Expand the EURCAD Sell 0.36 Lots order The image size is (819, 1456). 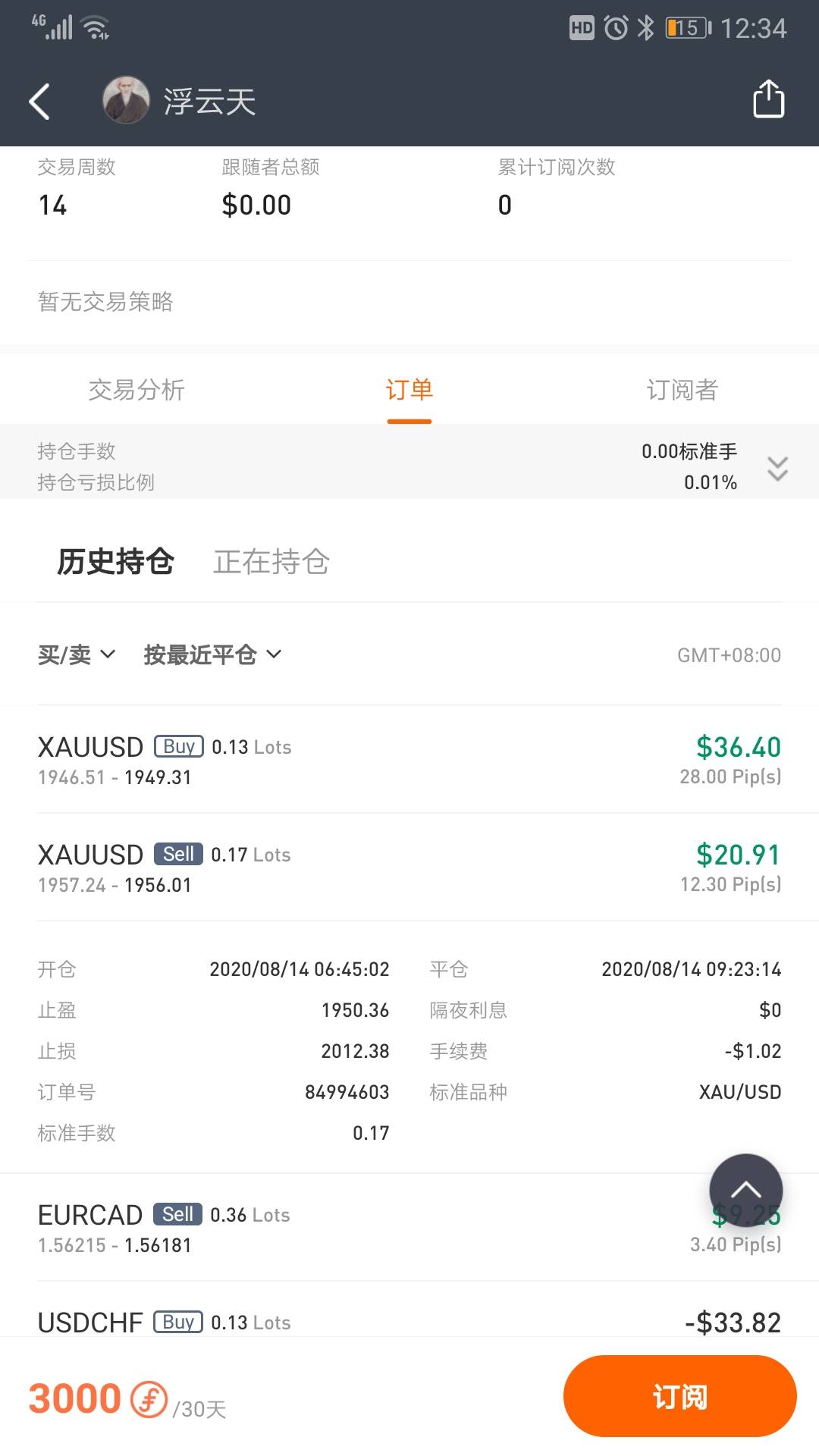click(x=409, y=1228)
